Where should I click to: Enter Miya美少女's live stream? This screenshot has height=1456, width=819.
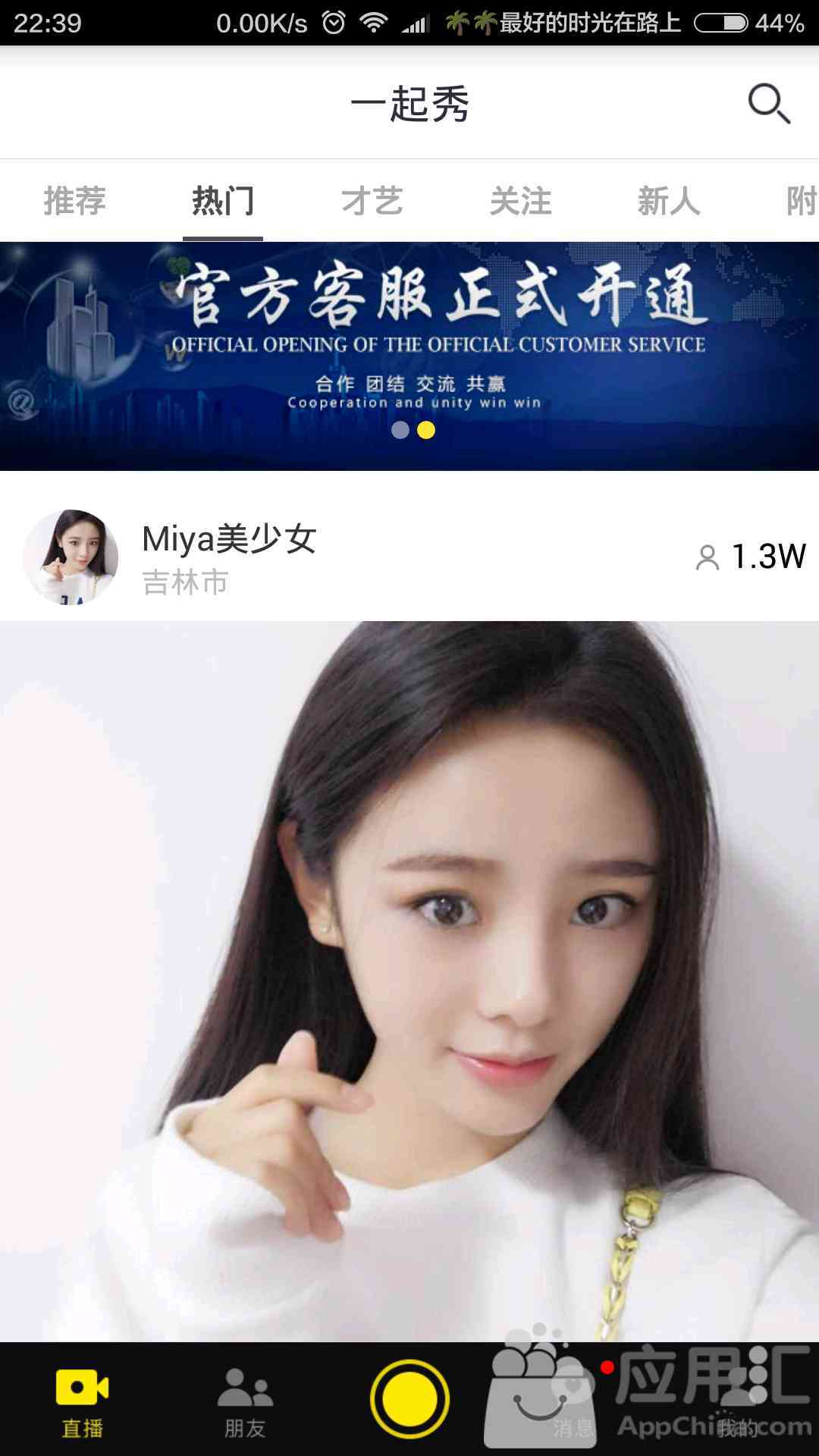(x=409, y=978)
